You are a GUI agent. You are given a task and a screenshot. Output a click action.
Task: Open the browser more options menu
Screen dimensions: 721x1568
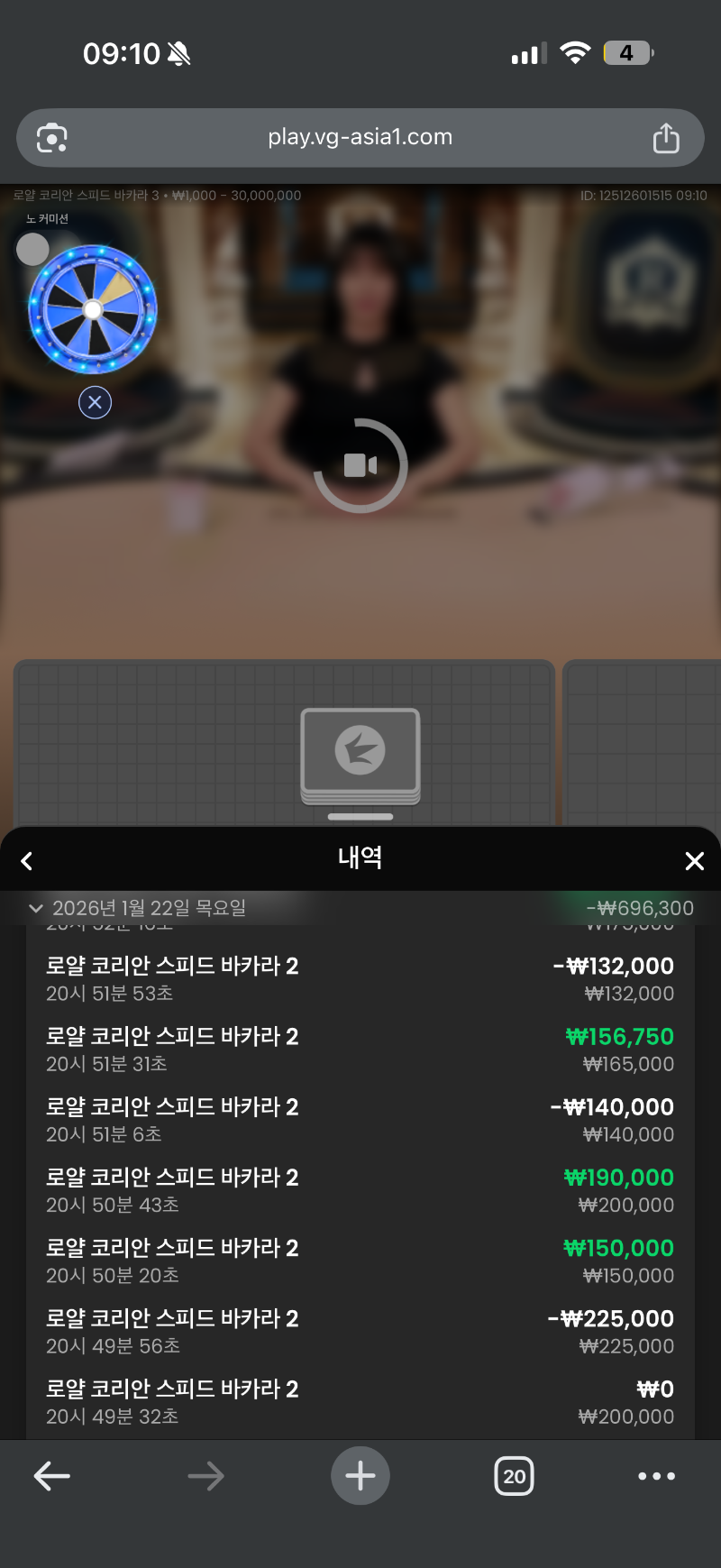click(x=656, y=1476)
